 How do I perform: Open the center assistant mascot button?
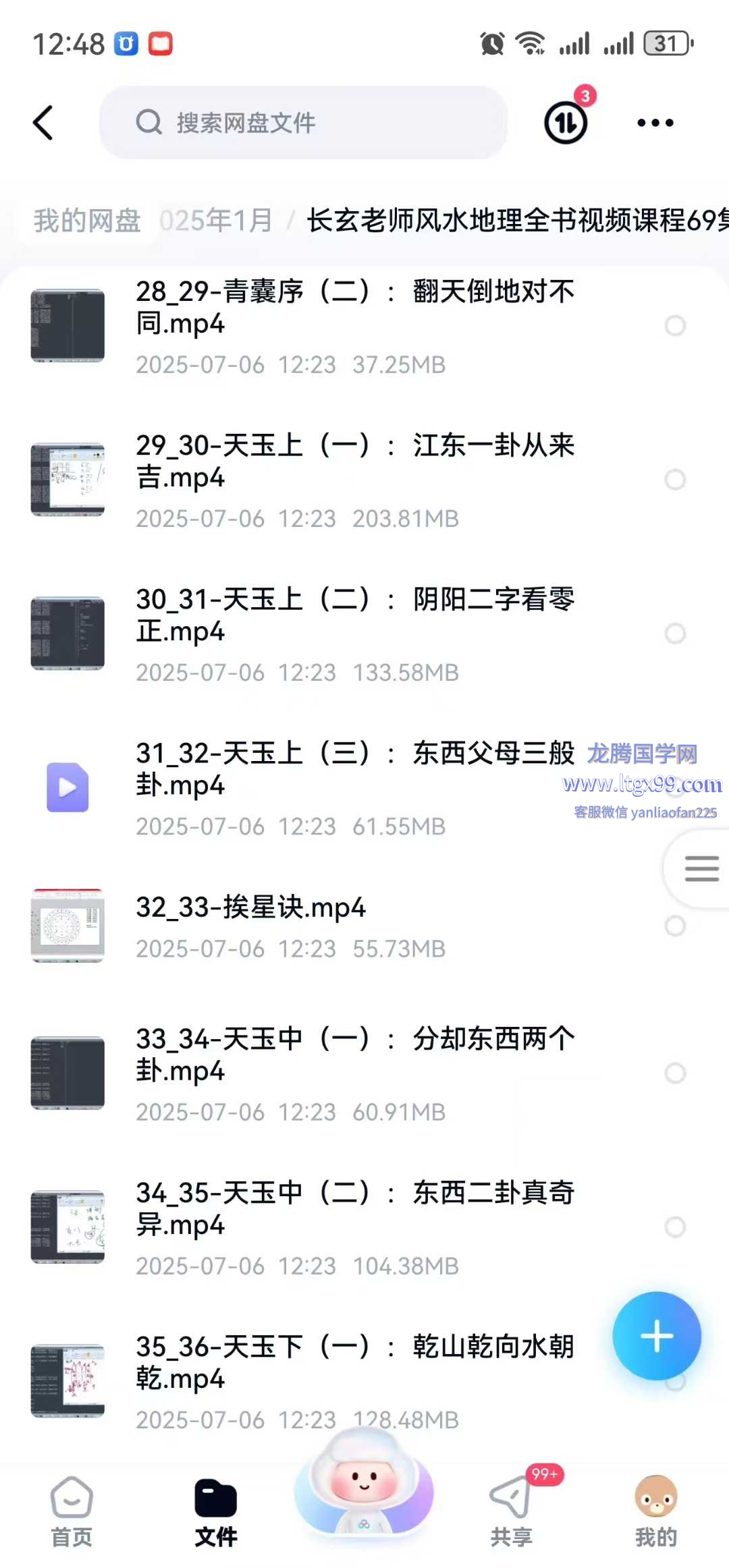click(x=364, y=1484)
